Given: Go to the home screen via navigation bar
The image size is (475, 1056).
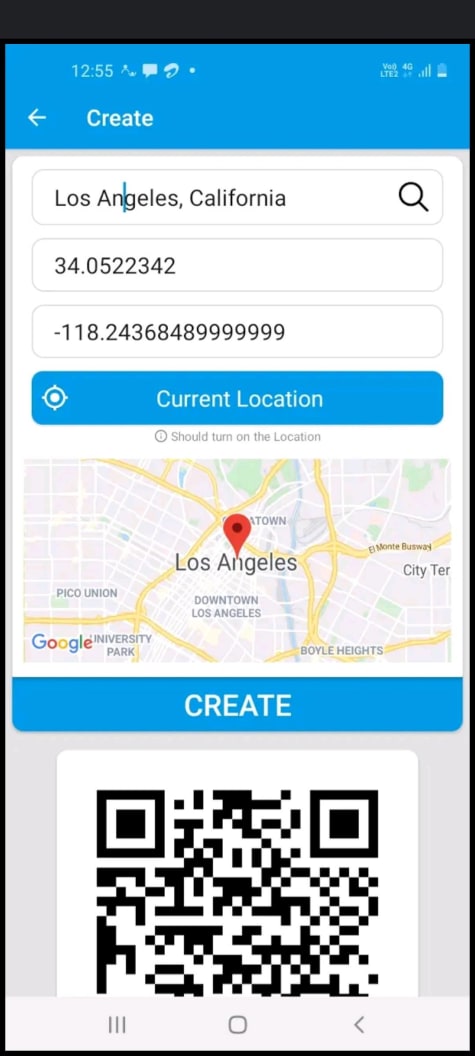Looking at the screenshot, I should click(237, 1025).
